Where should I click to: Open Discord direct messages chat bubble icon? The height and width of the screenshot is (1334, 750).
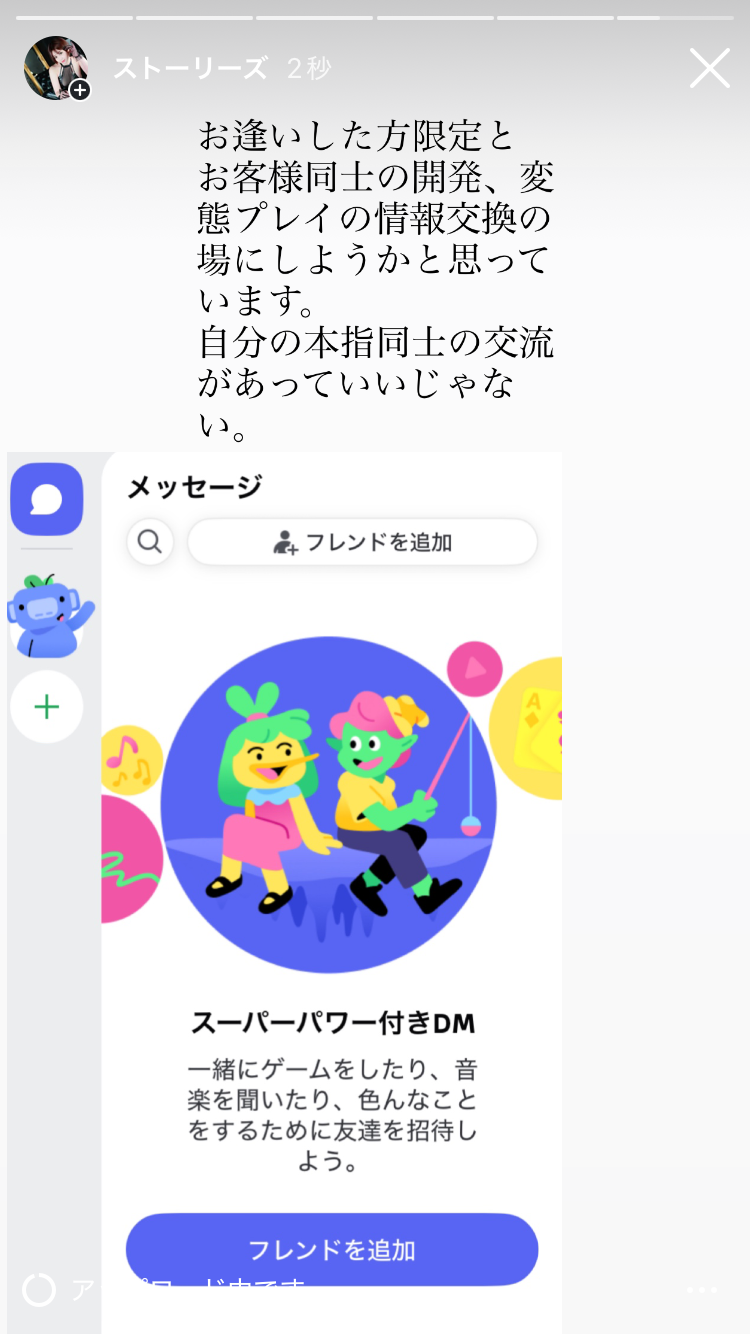click(x=46, y=499)
